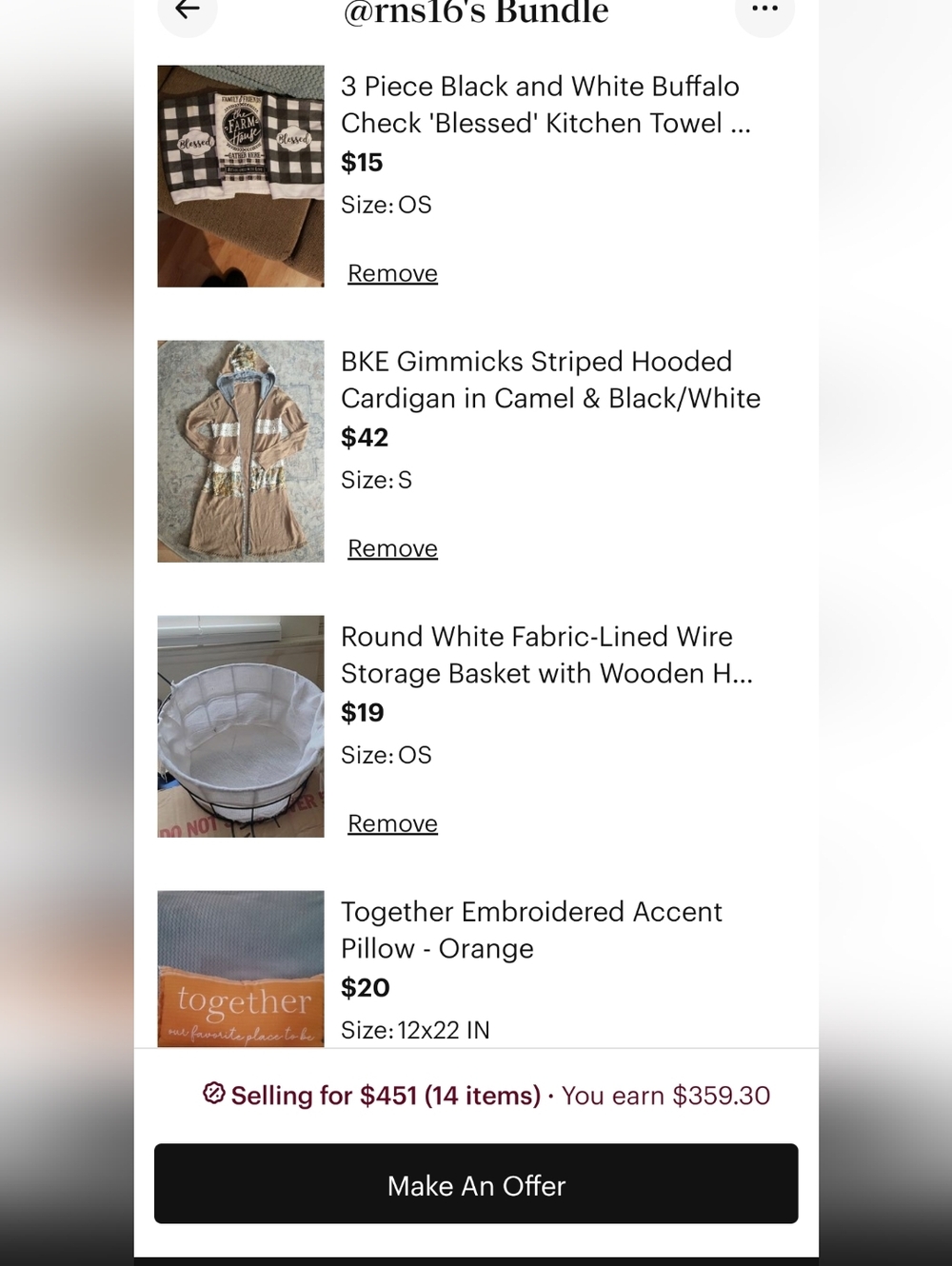The image size is (952, 1266).
Task: Tap the Make An Offer button
Action: pos(476,1184)
